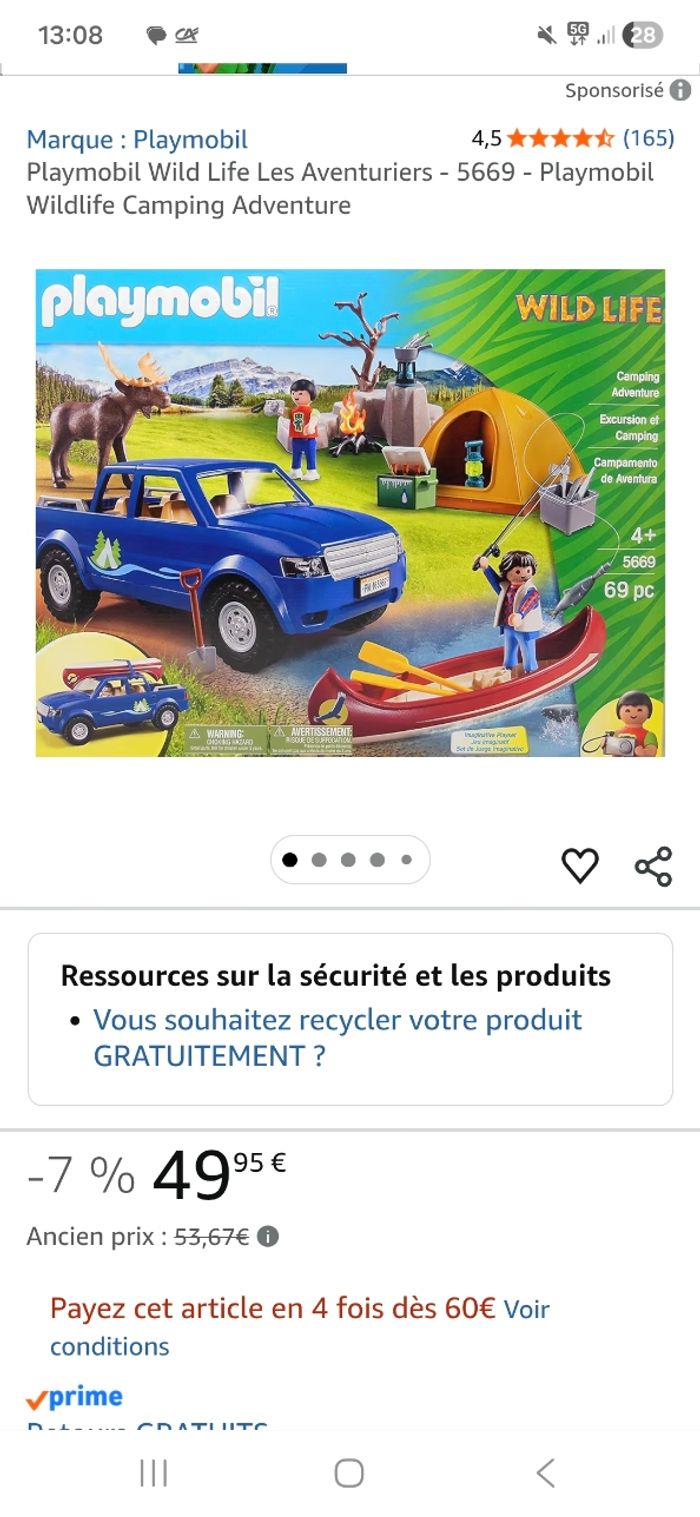Open the free product recycling link
The image size is (700, 1517).
point(337,1037)
